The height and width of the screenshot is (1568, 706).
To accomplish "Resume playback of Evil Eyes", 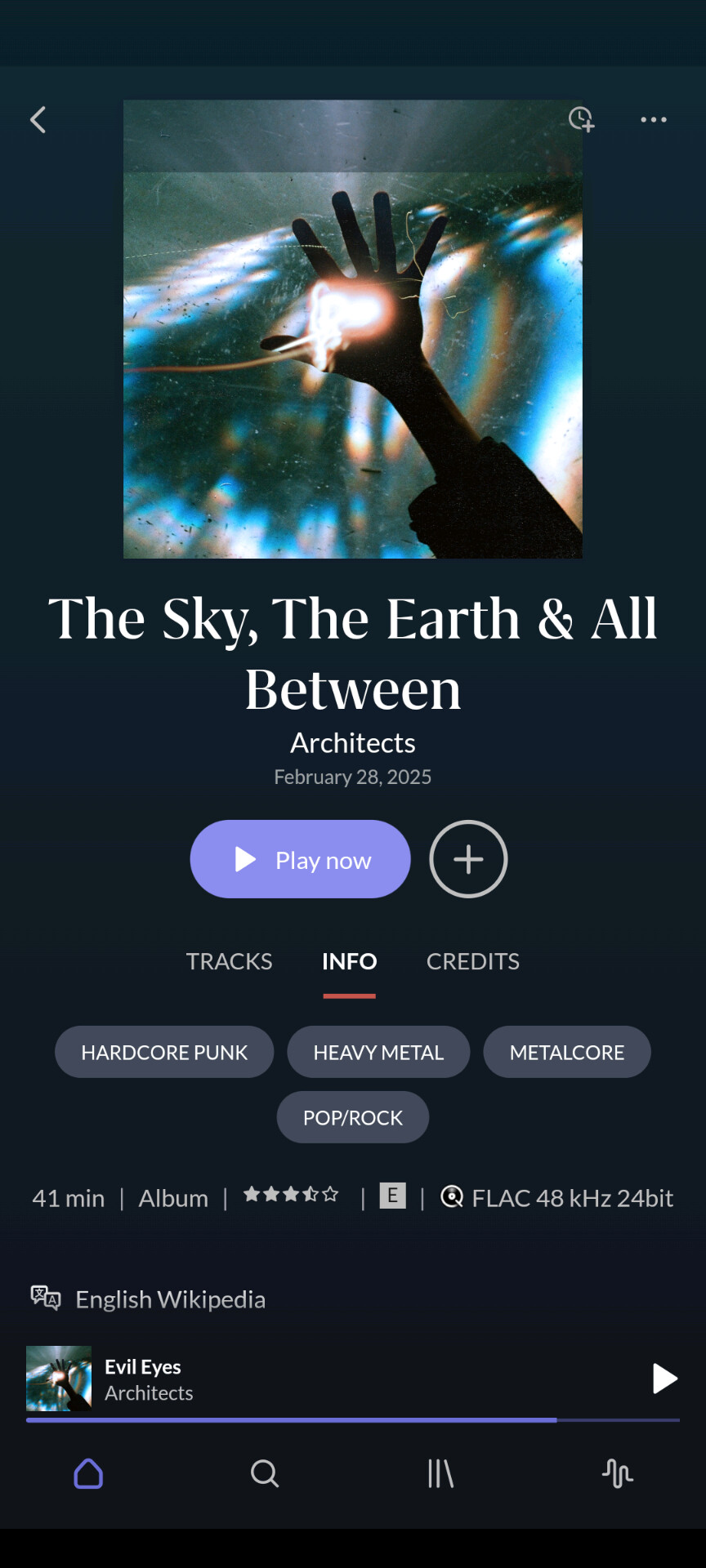I will 665,1379.
